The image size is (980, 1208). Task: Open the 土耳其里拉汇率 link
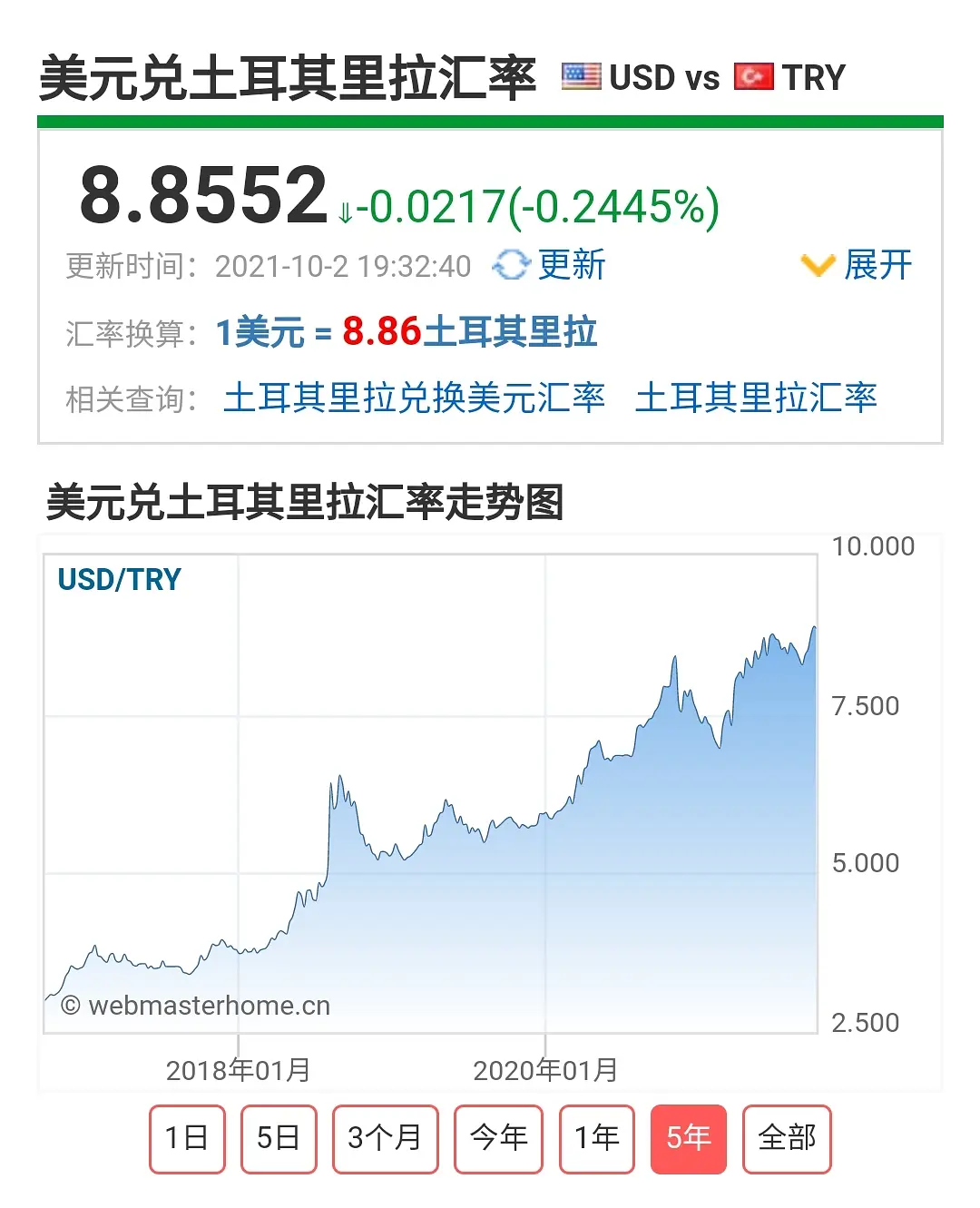756,398
